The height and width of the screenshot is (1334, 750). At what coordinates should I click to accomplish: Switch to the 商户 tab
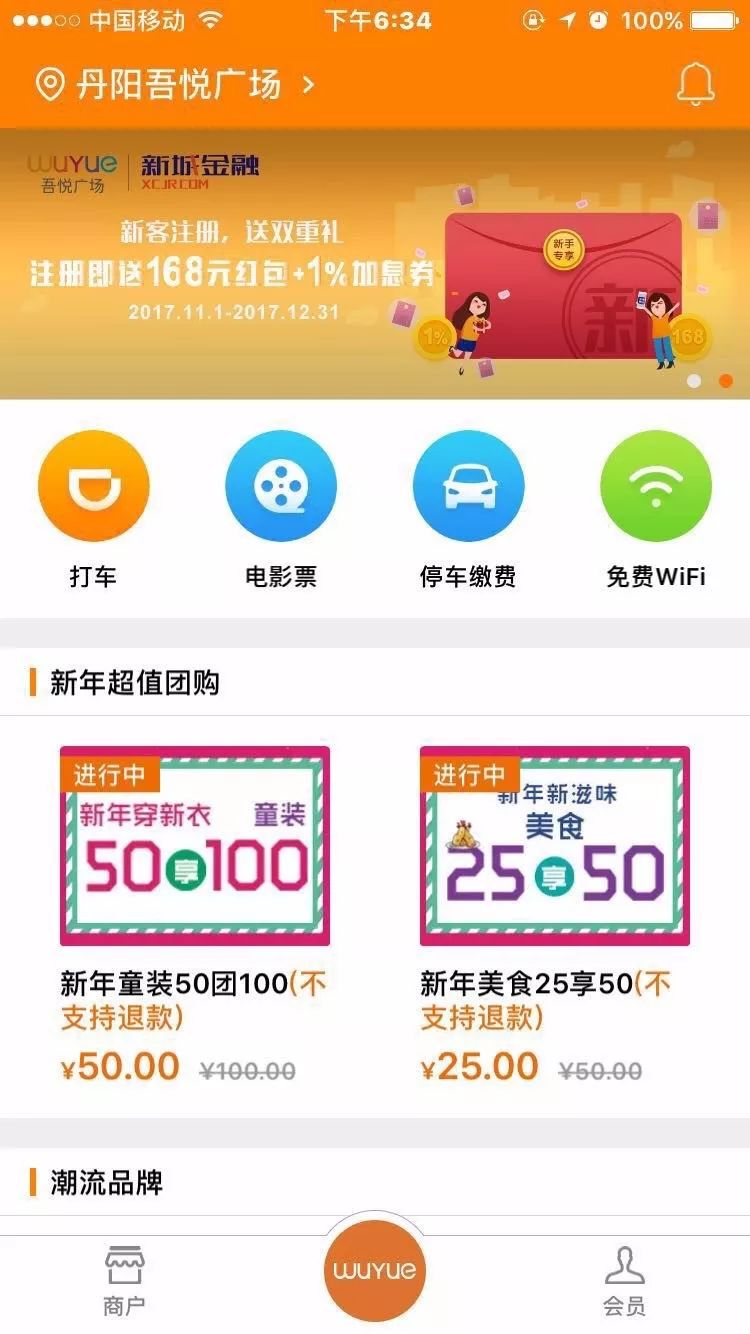tap(124, 1282)
